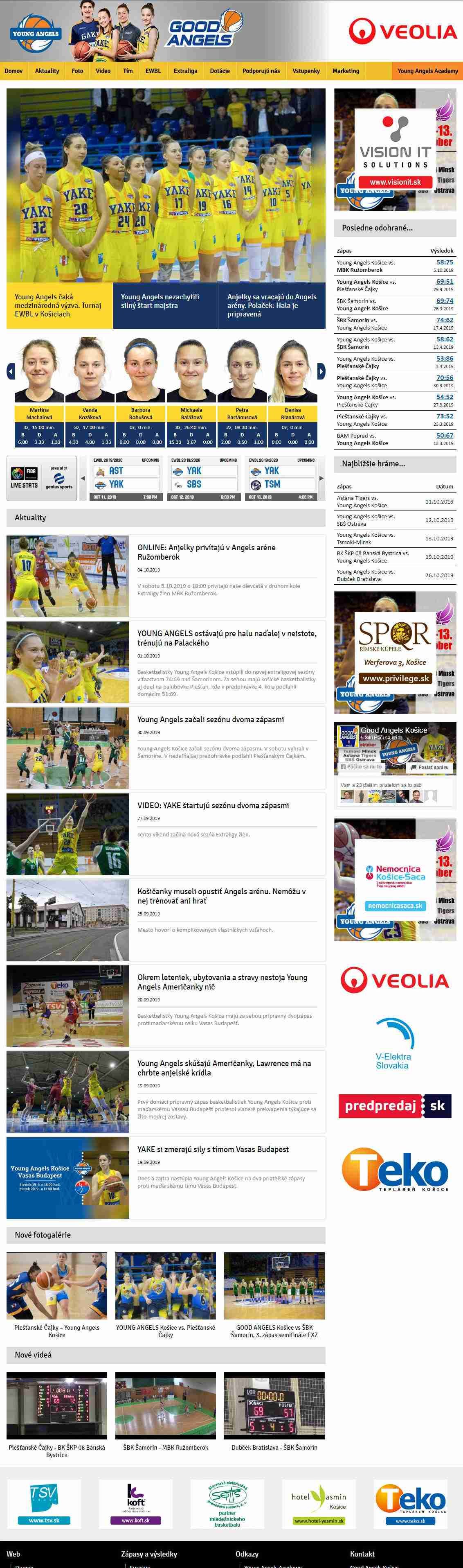The image size is (463, 1568).
Task: Open hotel Yasmin Košice partner banner
Action: click(x=319, y=1504)
